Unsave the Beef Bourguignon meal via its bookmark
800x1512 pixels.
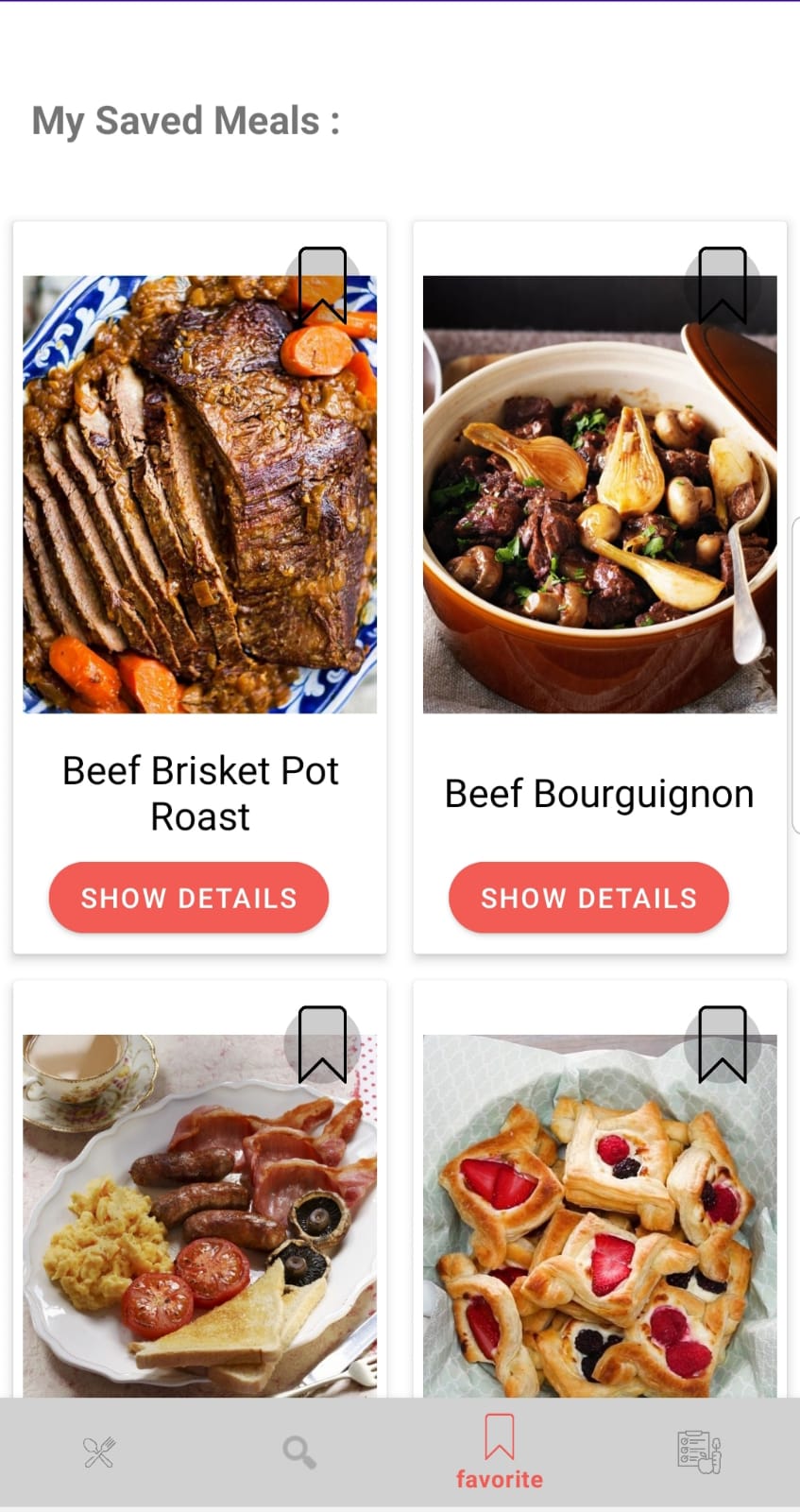723,283
